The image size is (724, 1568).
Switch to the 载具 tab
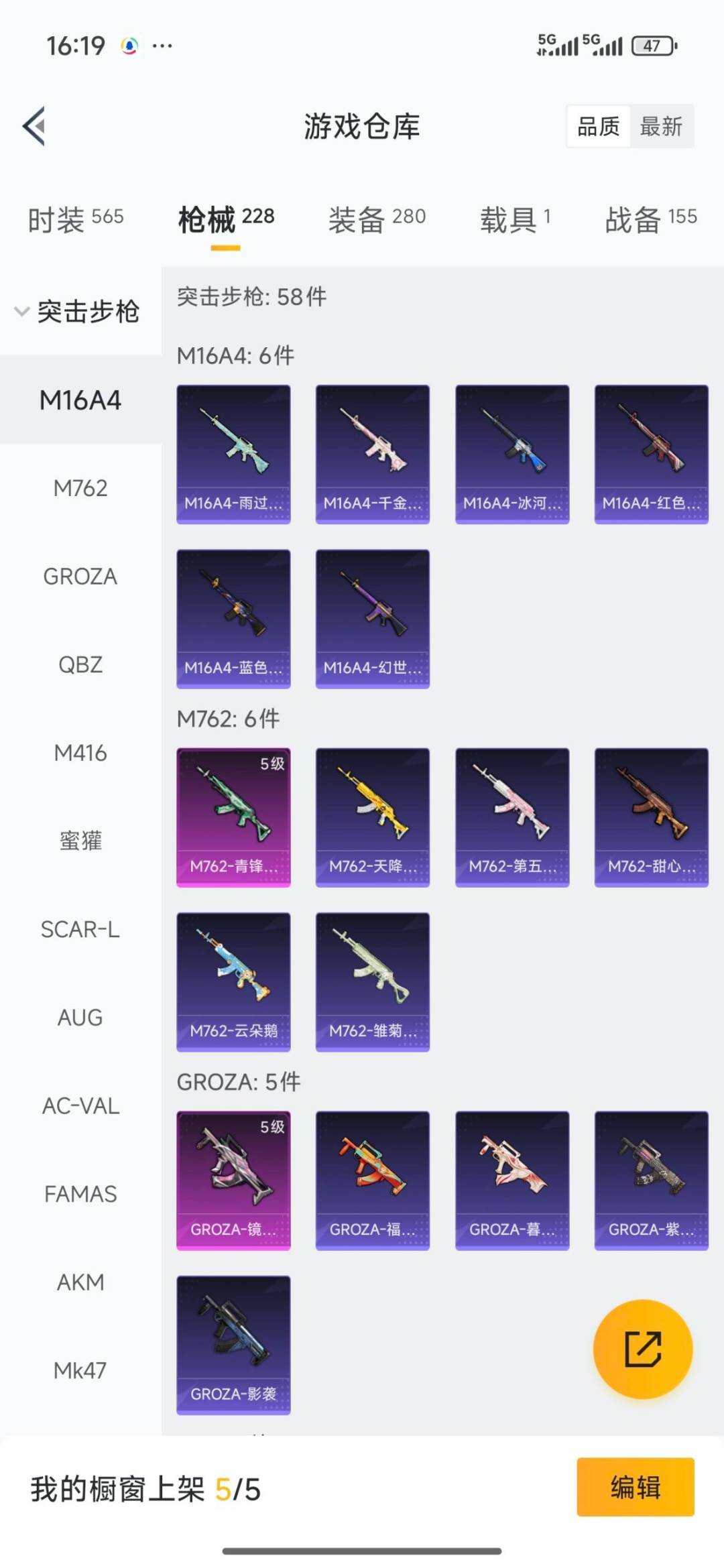[x=515, y=219]
